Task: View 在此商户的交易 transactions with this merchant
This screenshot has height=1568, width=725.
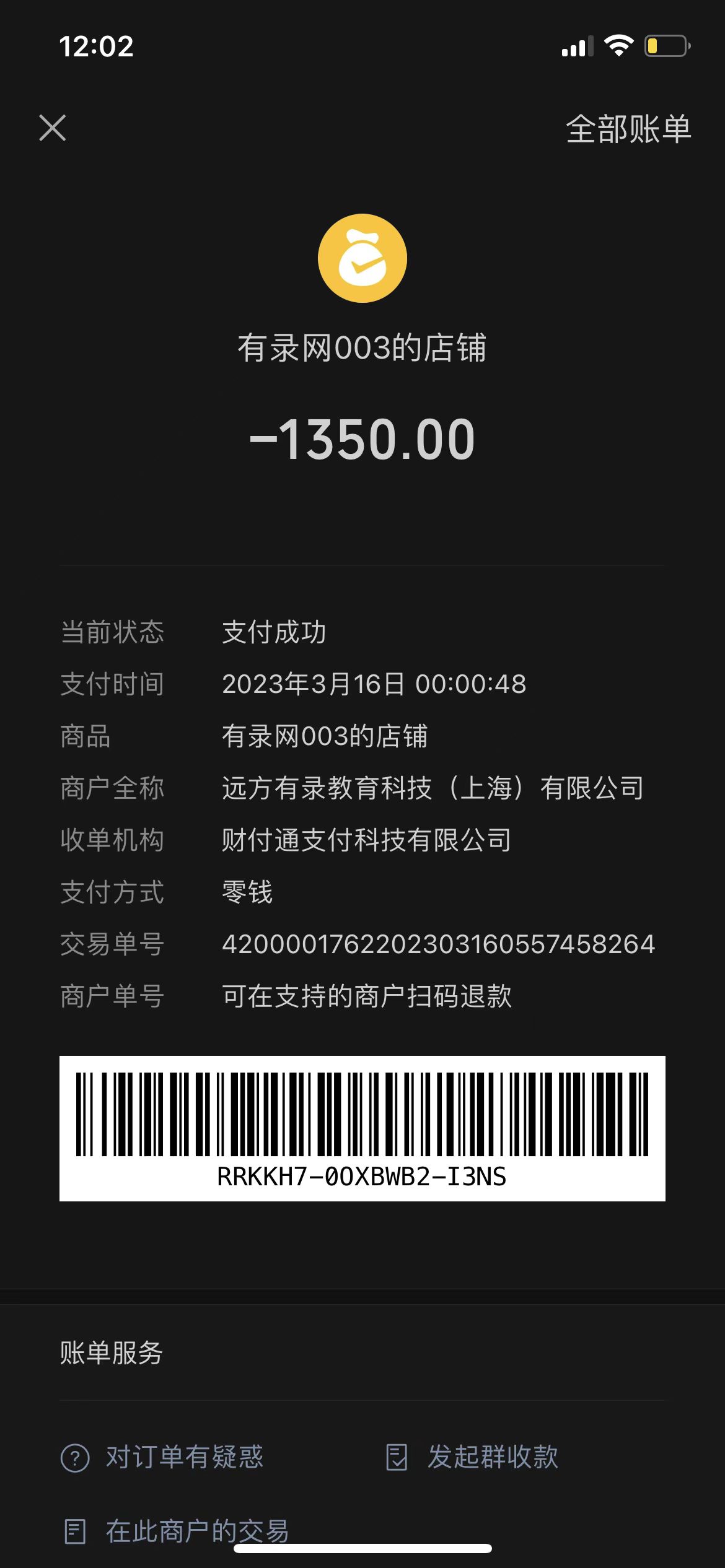Action: click(x=177, y=1531)
